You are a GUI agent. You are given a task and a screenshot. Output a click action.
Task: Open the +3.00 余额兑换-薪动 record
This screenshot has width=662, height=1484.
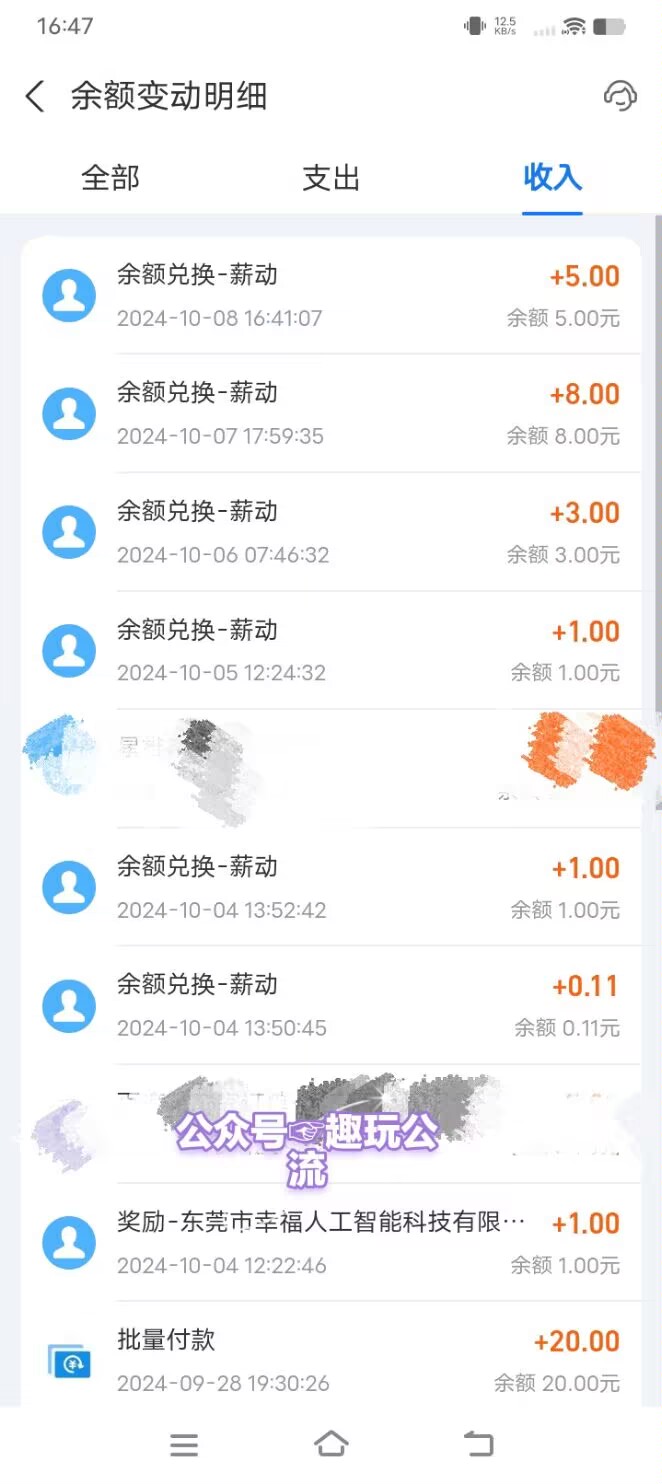pyautogui.click(x=331, y=532)
